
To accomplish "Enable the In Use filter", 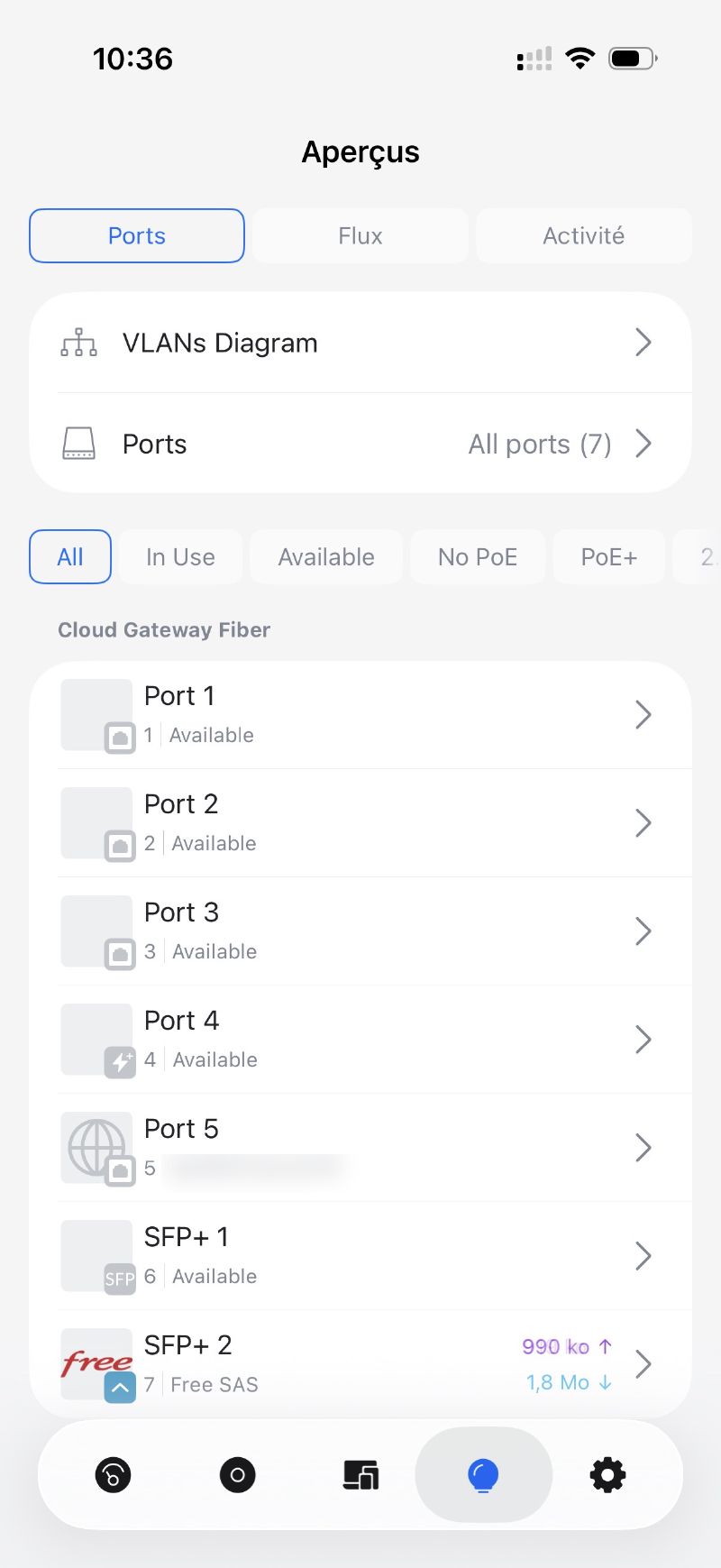I will (180, 556).
